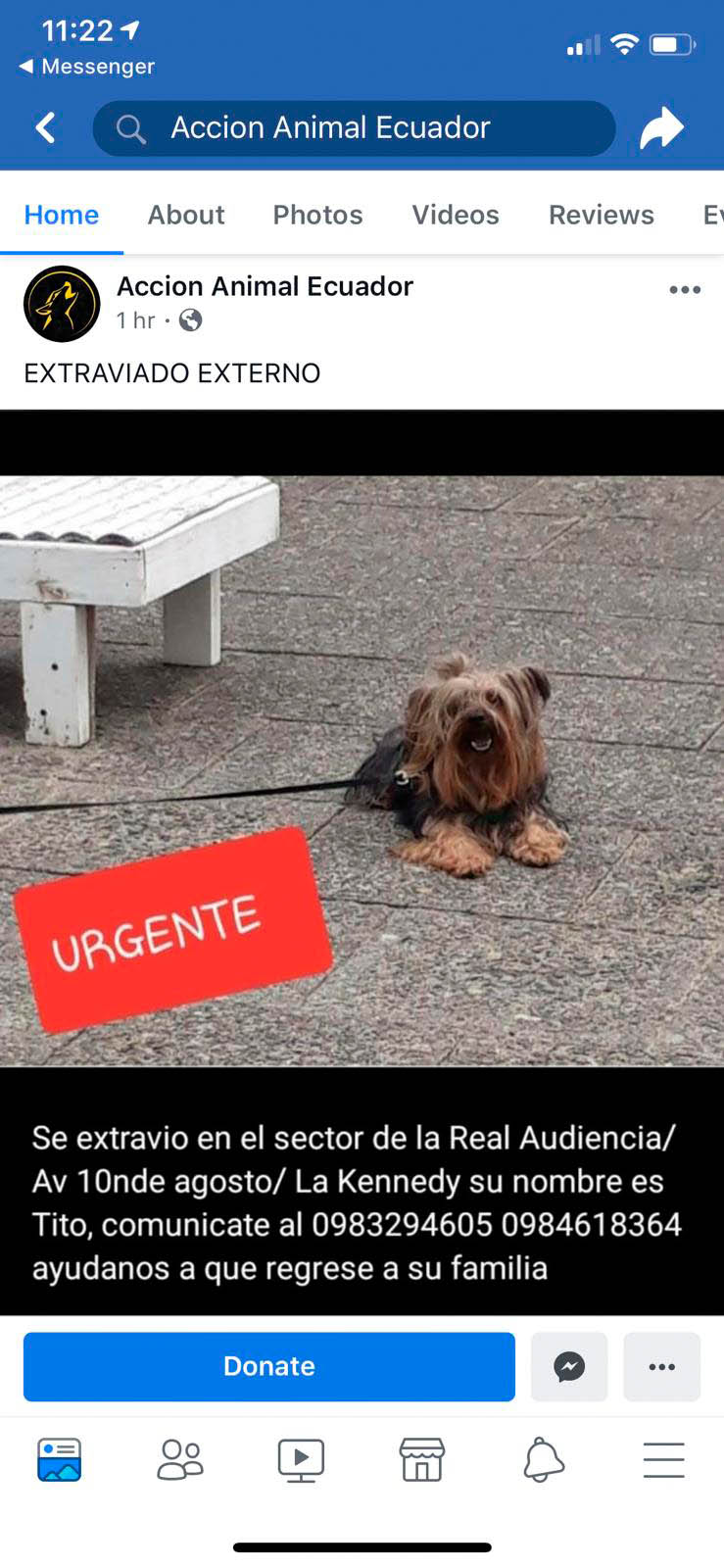Open Facebook Watch video icon

click(301, 1459)
